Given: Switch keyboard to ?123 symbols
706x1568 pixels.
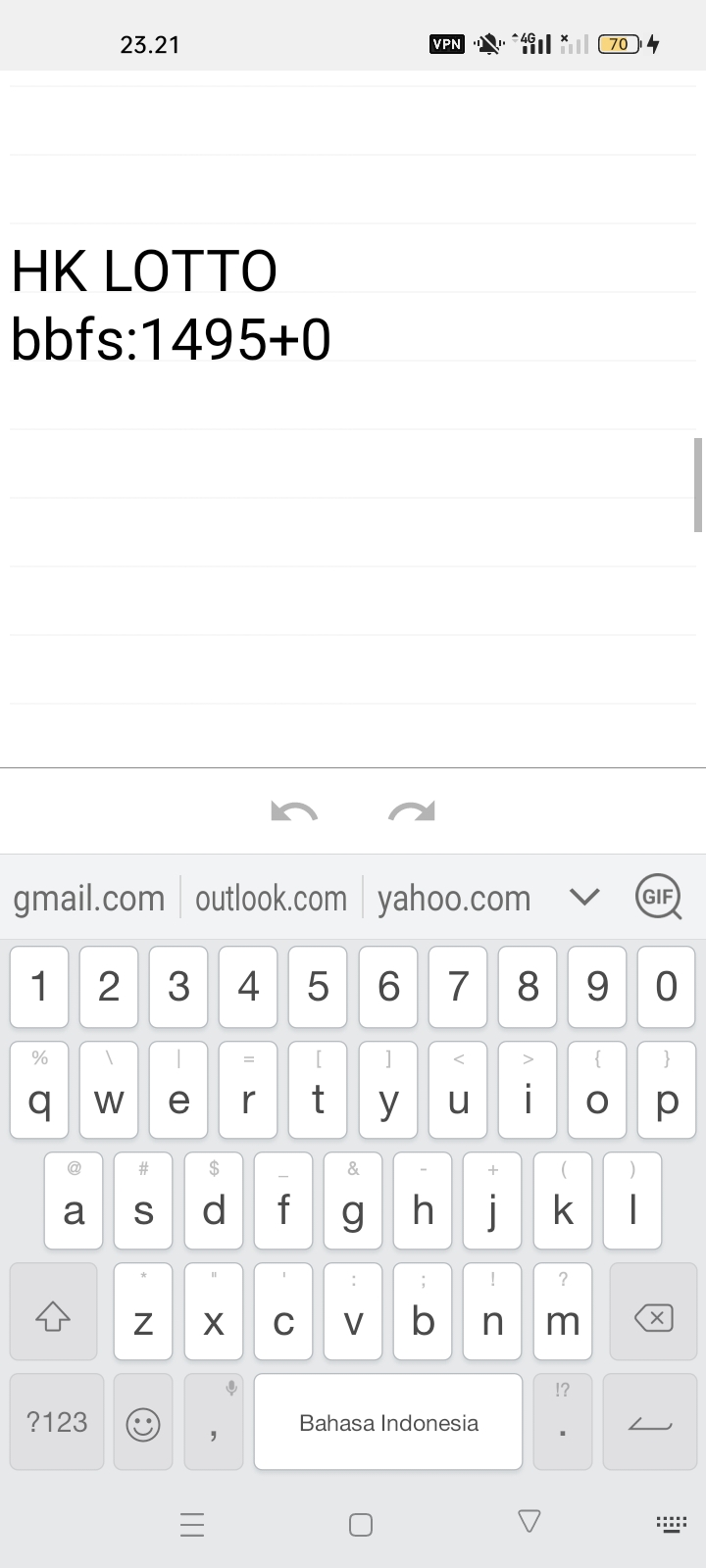Looking at the screenshot, I should tap(57, 1422).
